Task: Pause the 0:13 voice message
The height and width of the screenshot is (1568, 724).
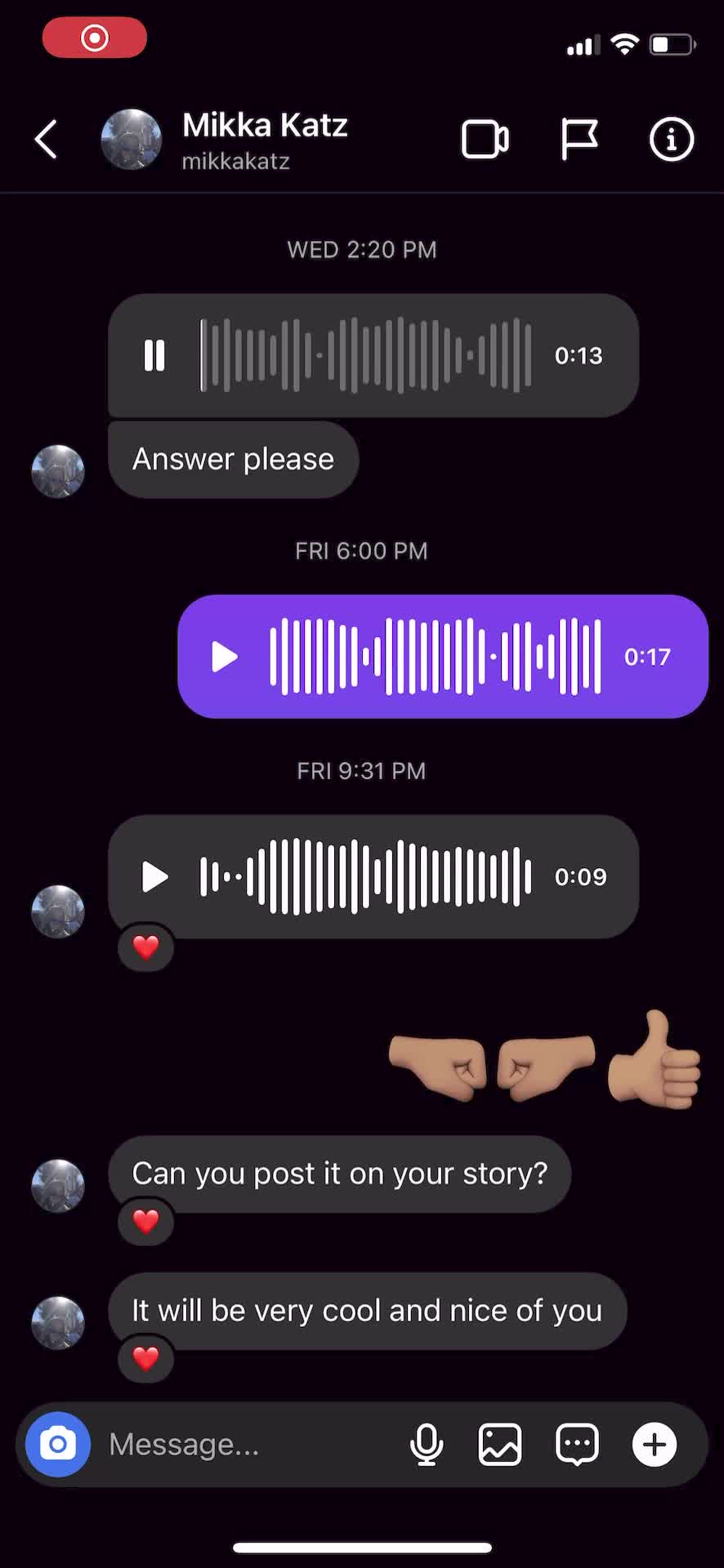Action: [154, 355]
